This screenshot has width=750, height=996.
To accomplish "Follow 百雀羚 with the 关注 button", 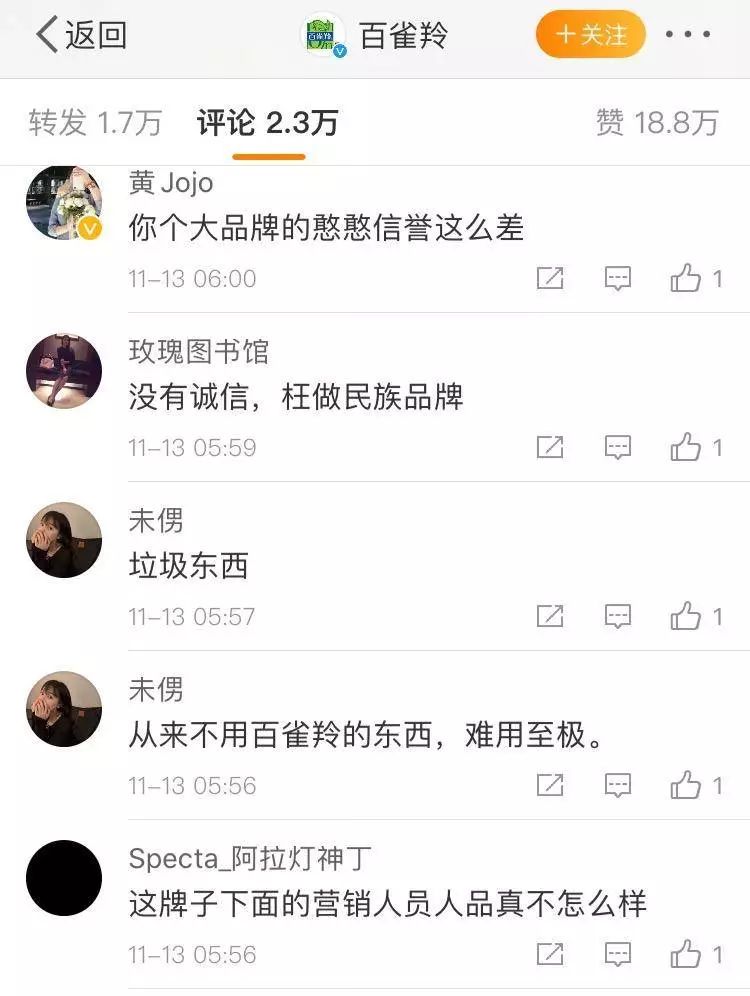I will [590, 36].
